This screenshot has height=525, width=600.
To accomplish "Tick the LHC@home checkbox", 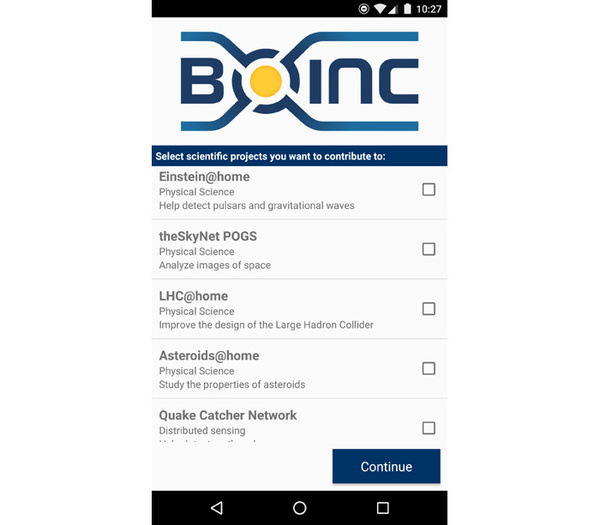I will [428, 309].
